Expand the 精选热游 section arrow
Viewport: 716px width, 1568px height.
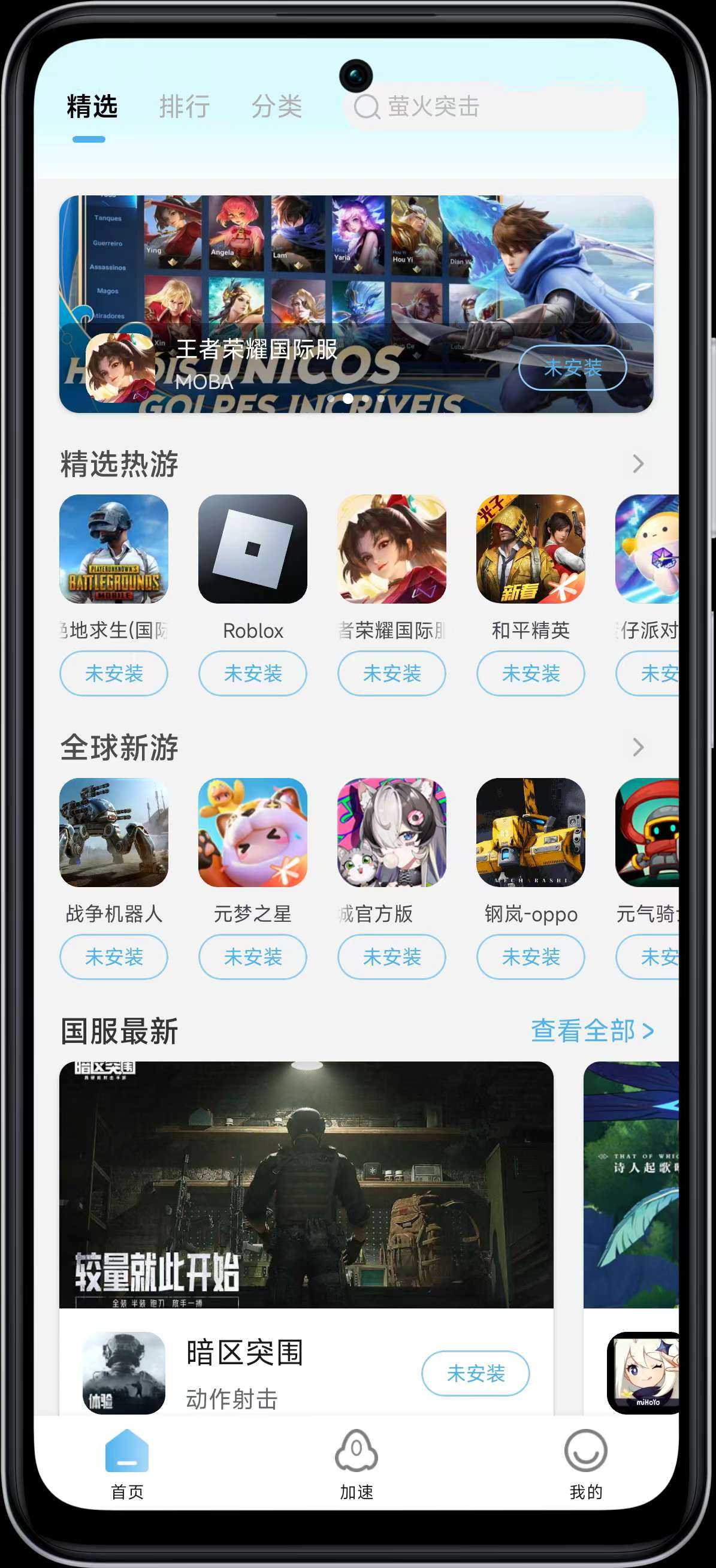(x=638, y=464)
